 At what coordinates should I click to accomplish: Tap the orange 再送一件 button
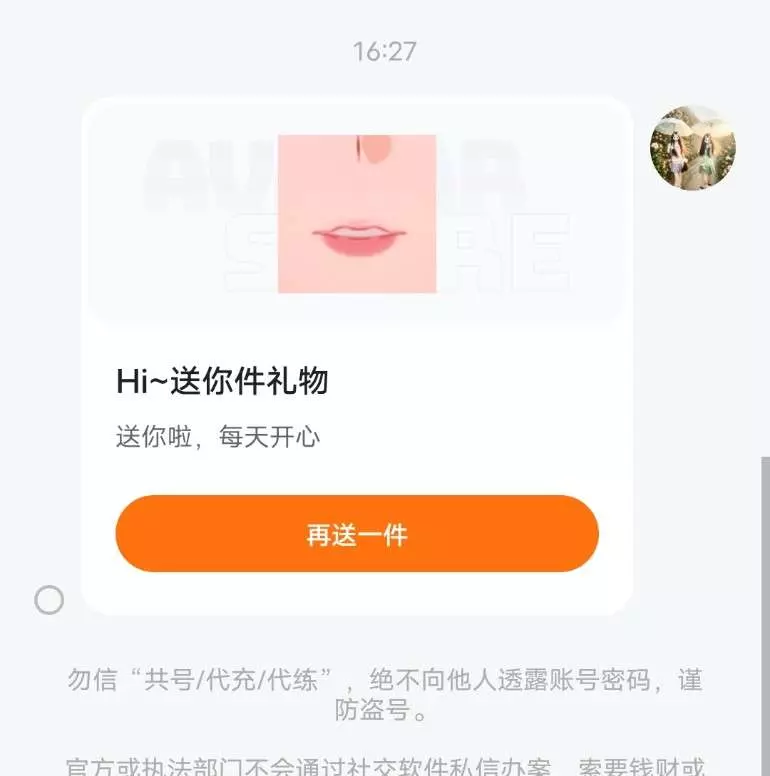coord(357,534)
